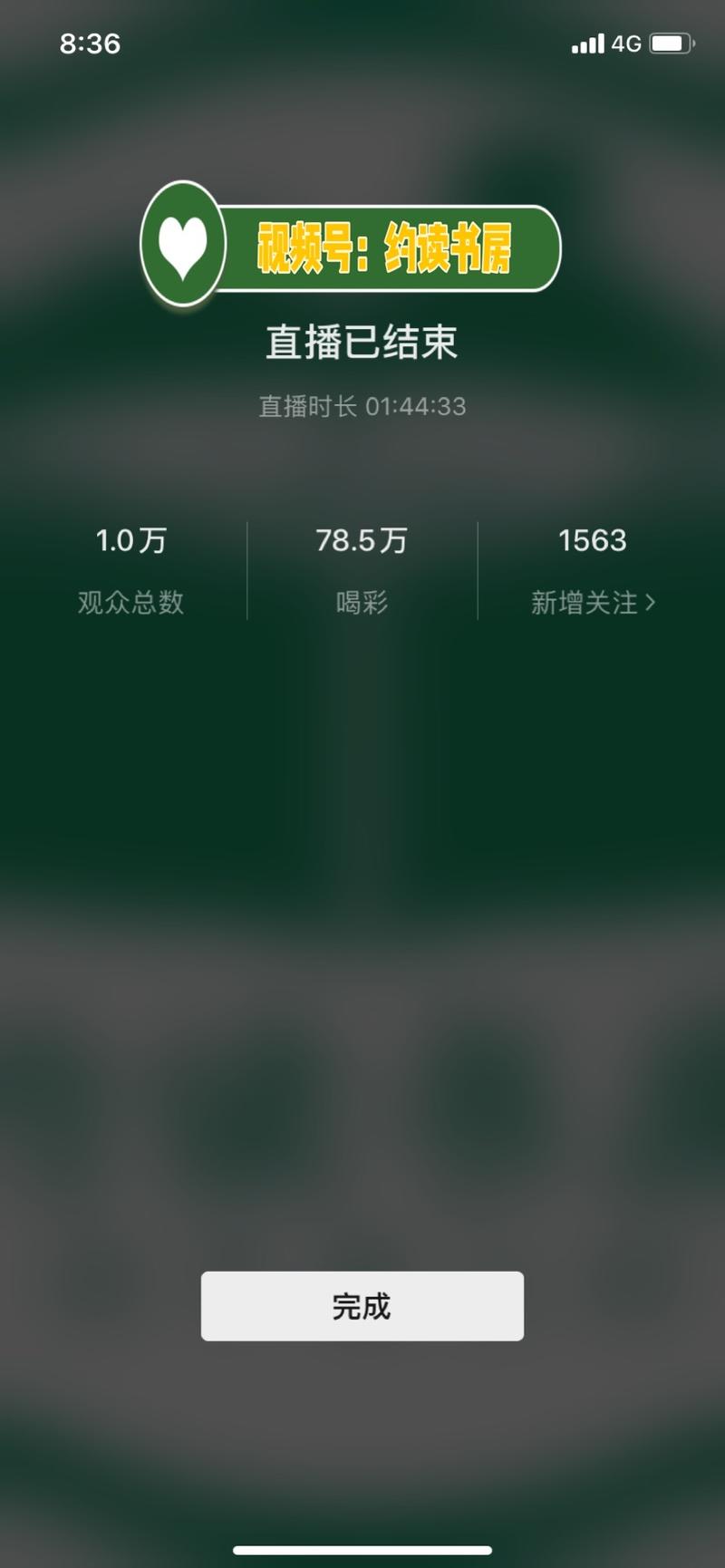Viewport: 725px width, 1568px height.
Task: Tap the 直播时长 duration text
Action: coord(362,407)
